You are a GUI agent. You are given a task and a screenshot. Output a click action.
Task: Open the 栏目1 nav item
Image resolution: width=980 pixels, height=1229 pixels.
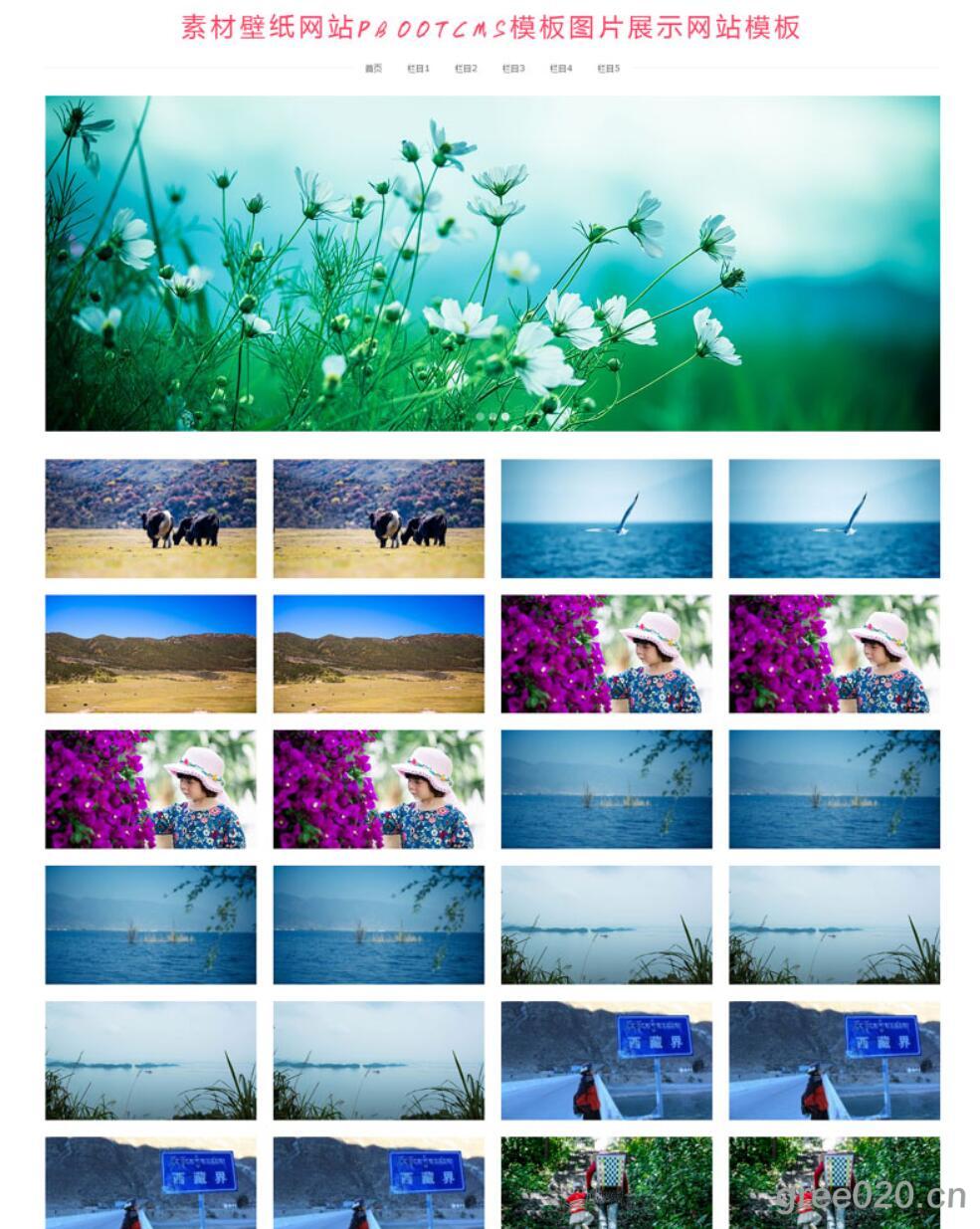point(418,69)
